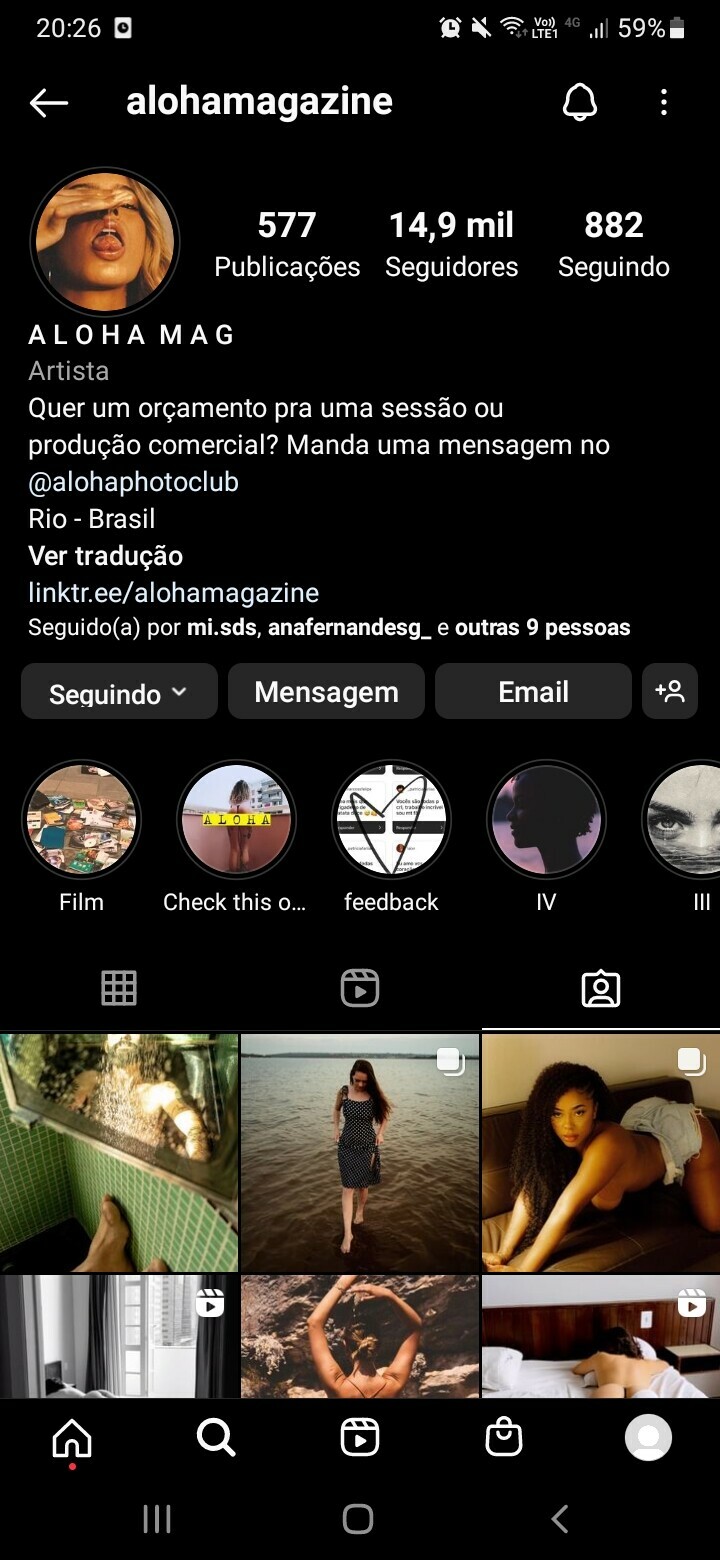The height and width of the screenshot is (1560, 720).
Task: Open the Shop bag tab
Action: point(503,1438)
